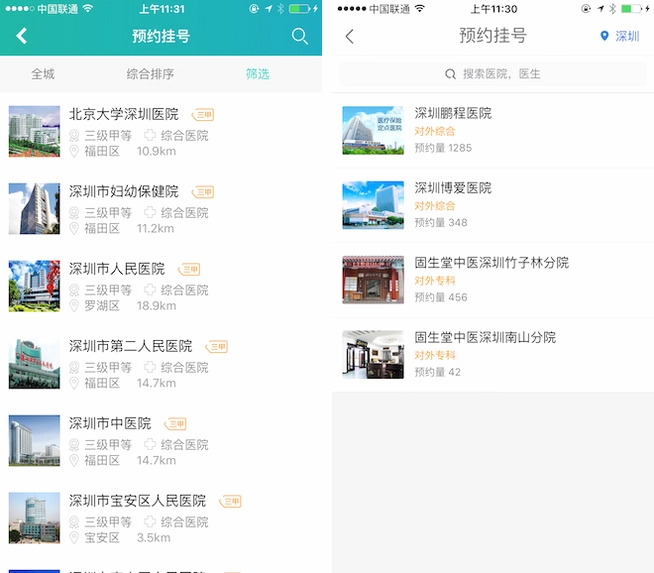The image size is (654, 573).
Task: Open 深圳市人民医院 in 罗湖区
Action: click(x=161, y=286)
